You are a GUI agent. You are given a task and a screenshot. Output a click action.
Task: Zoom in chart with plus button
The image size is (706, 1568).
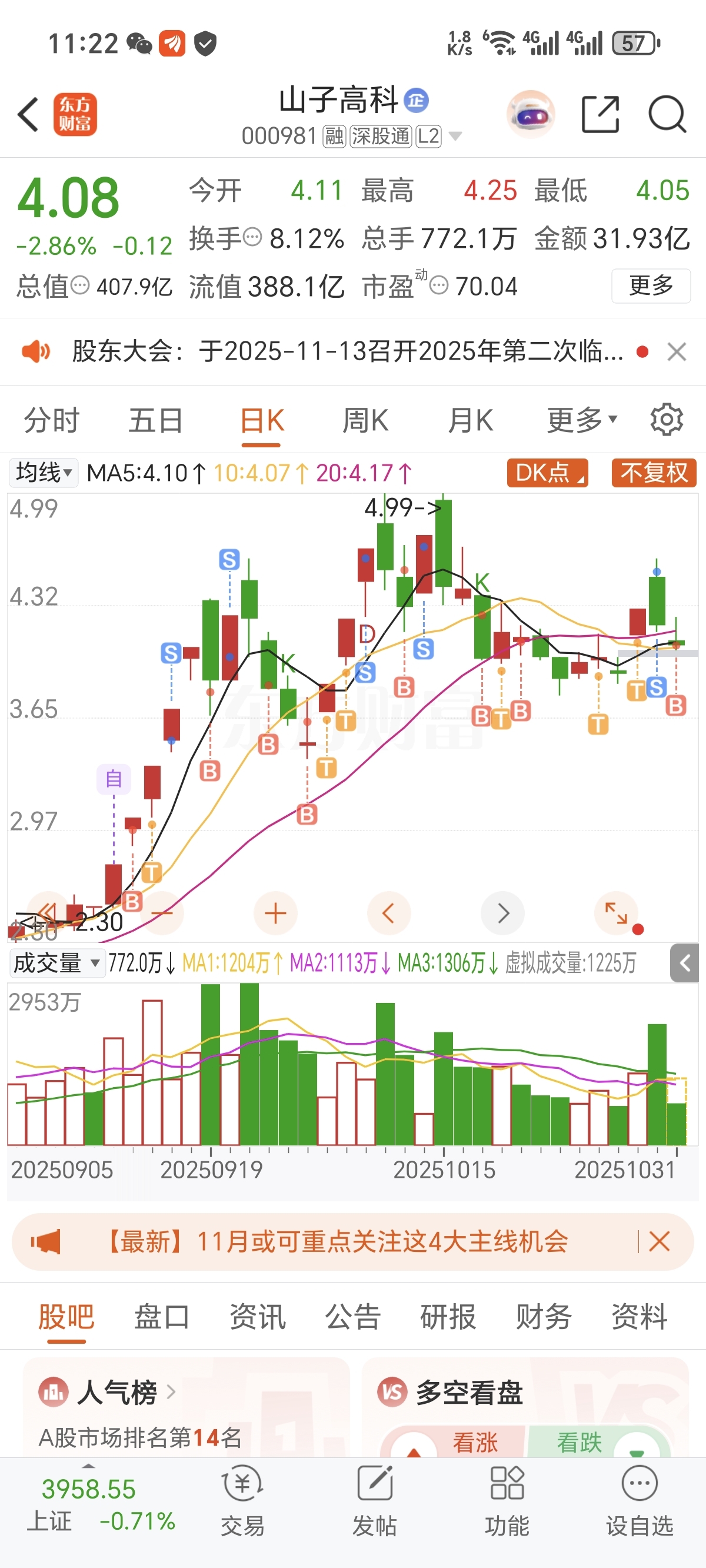tap(276, 913)
